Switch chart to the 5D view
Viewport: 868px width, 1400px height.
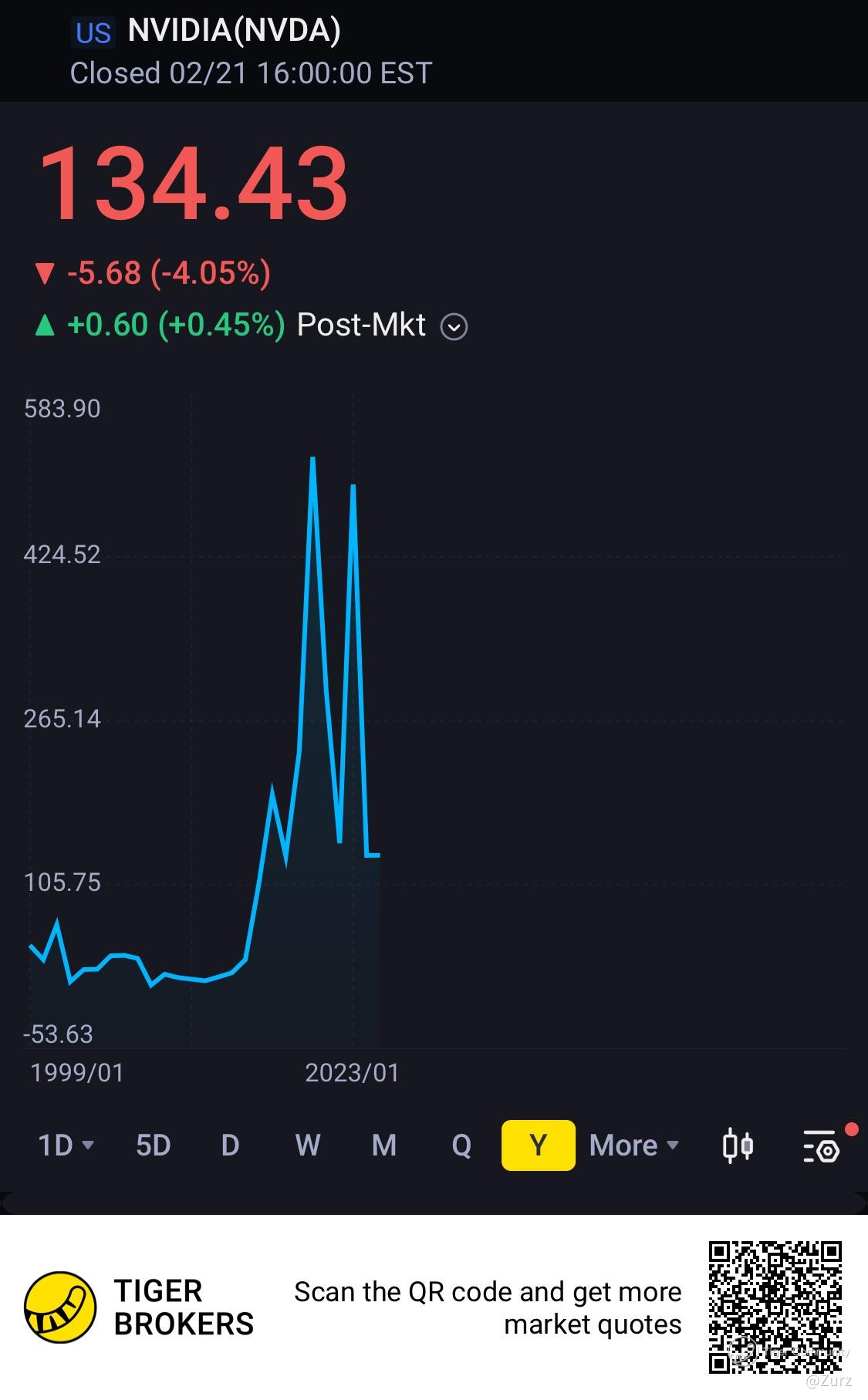[x=153, y=1145]
